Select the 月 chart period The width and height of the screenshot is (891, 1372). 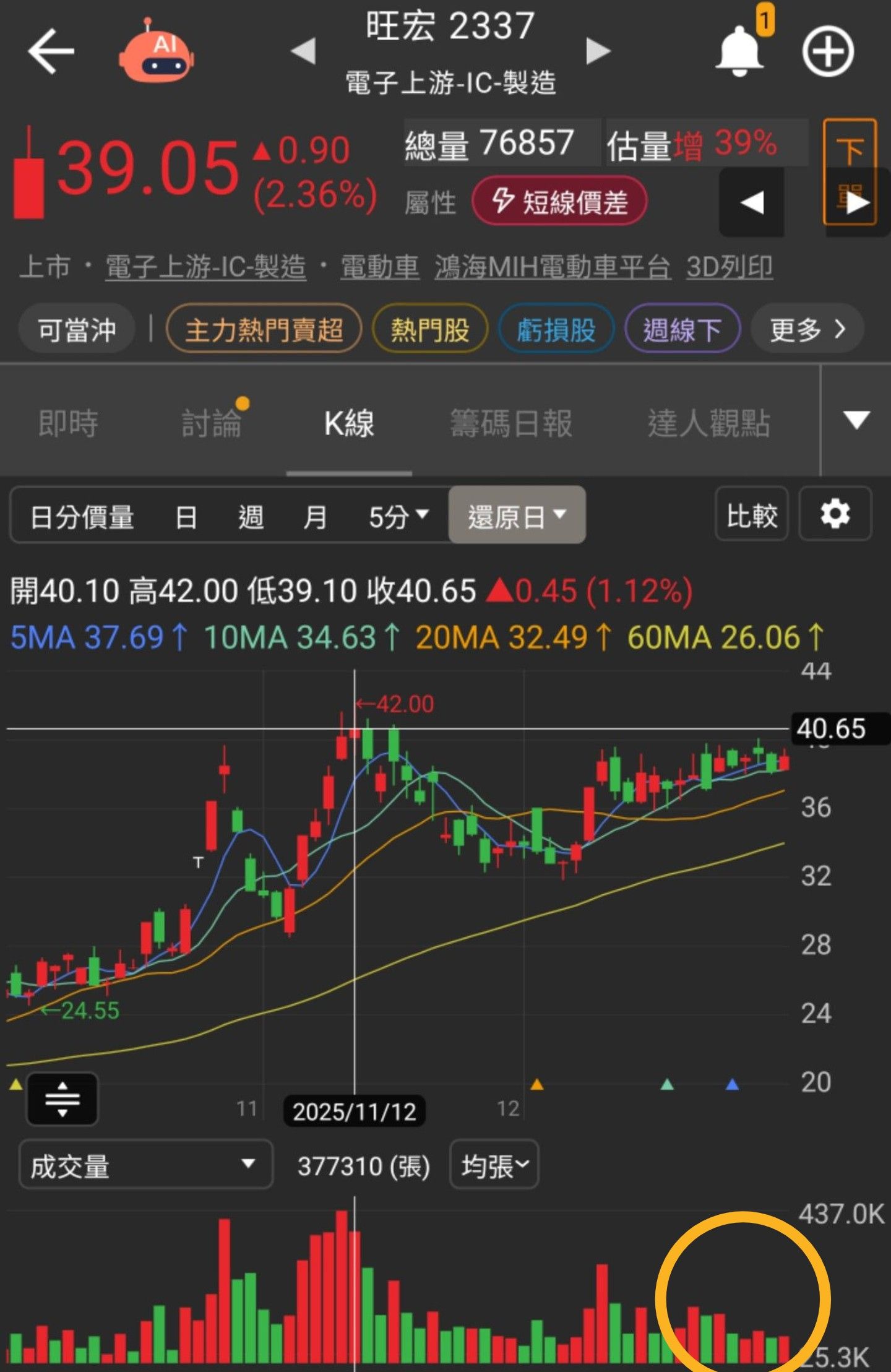[x=315, y=516]
